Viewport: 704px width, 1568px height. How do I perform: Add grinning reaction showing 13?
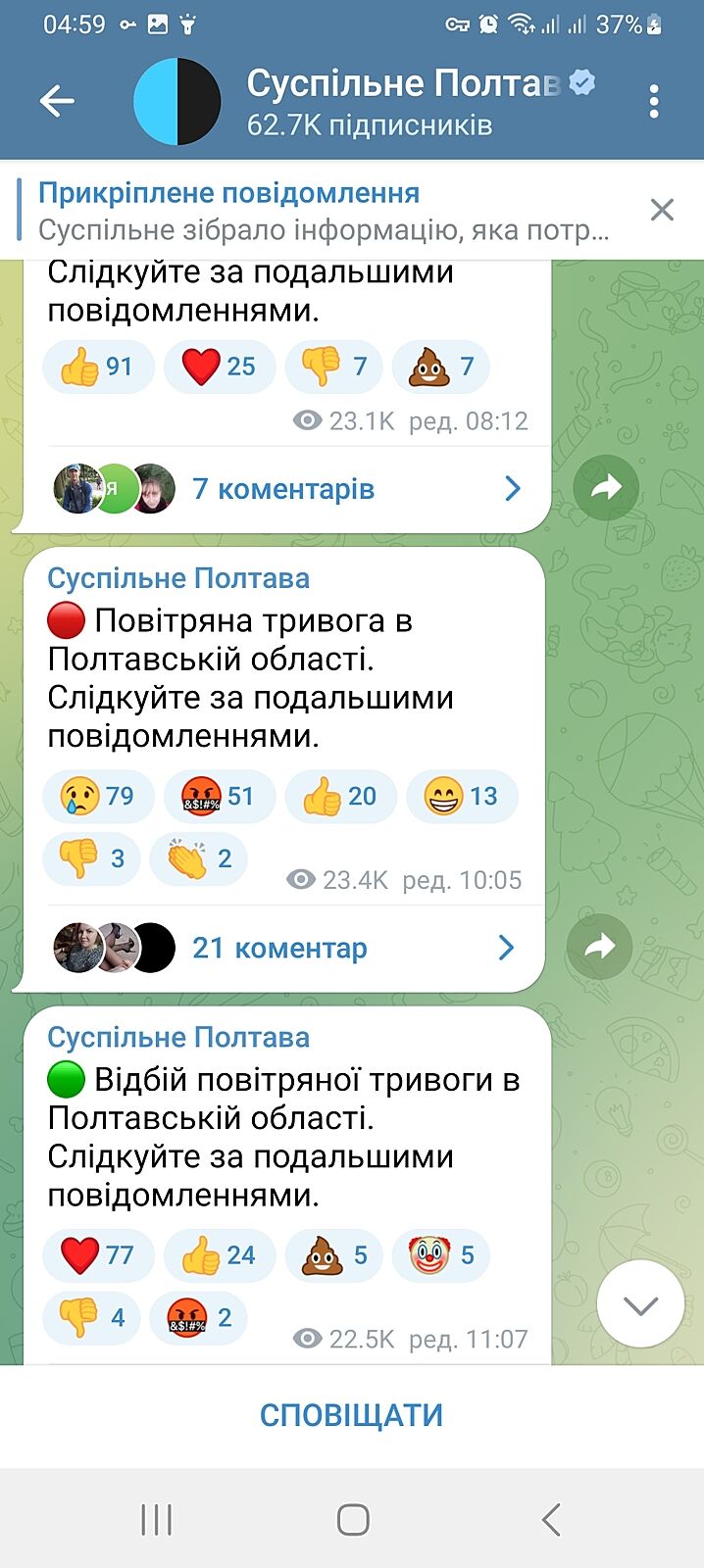462,796
